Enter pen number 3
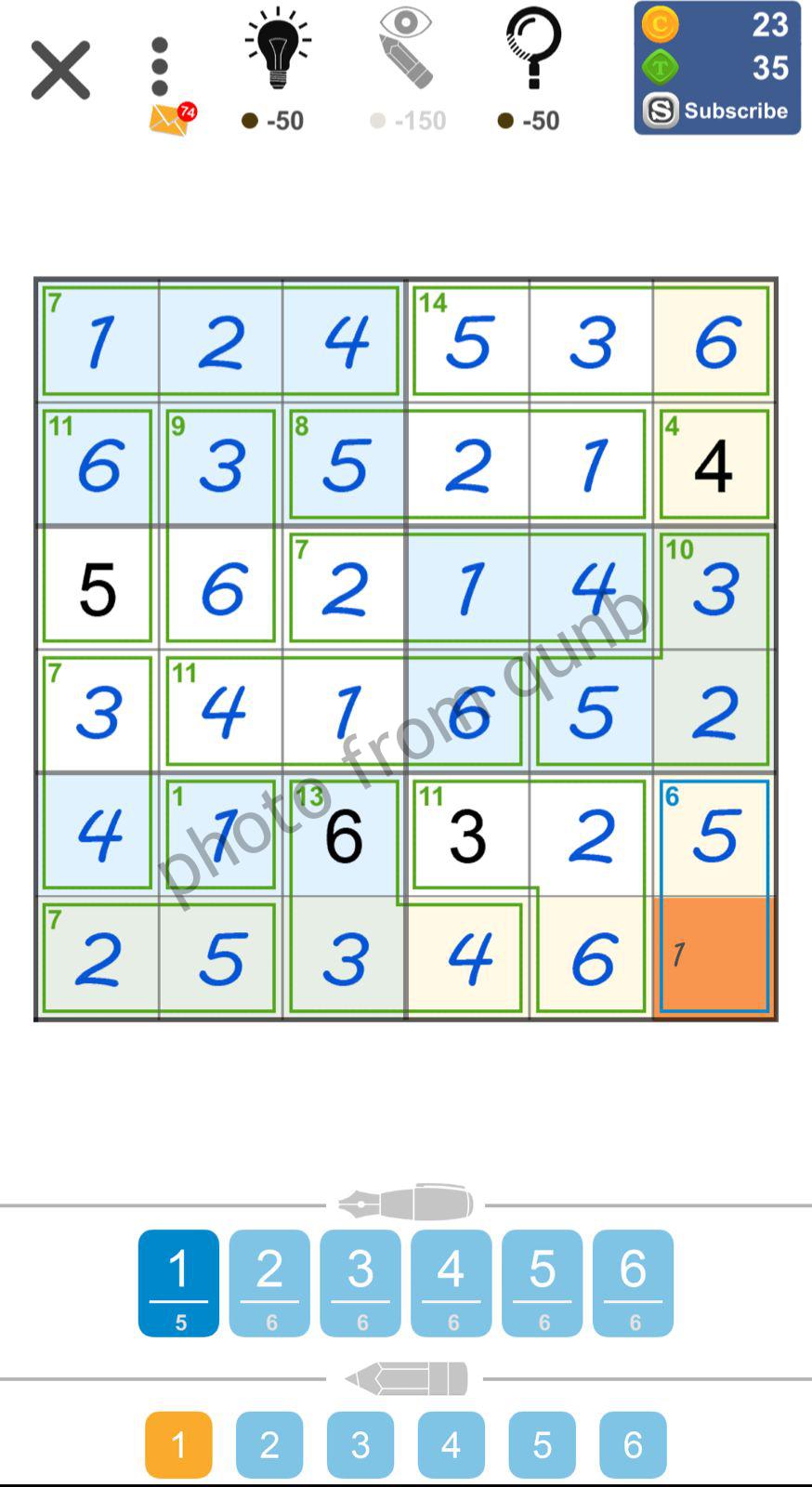 point(360,1283)
